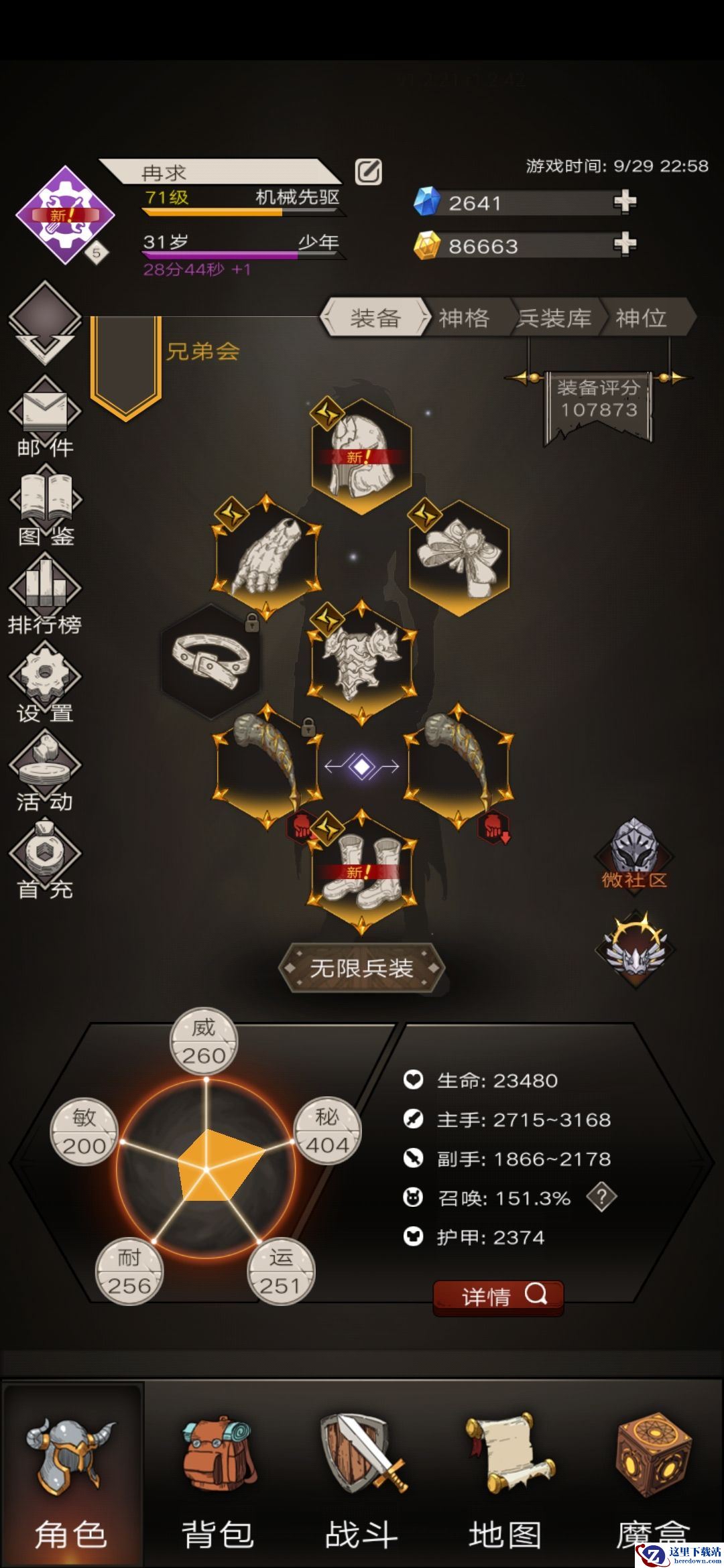Switch to the 兵装库 tab

click(554, 318)
